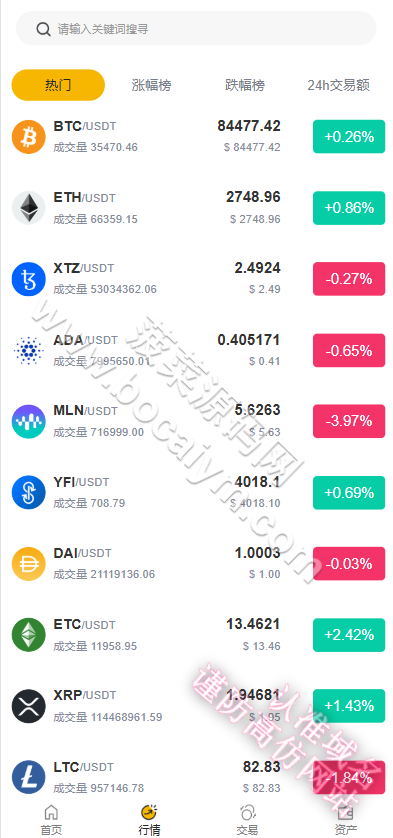Switch to the 24h交易额 tab
The width and height of the screenshot is (393, 838).
coord(338,85)
